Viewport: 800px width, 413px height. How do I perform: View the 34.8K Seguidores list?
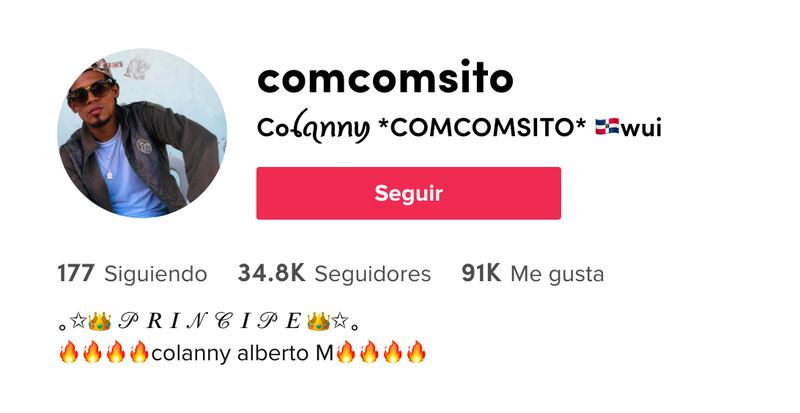click(x=334, y=274)
